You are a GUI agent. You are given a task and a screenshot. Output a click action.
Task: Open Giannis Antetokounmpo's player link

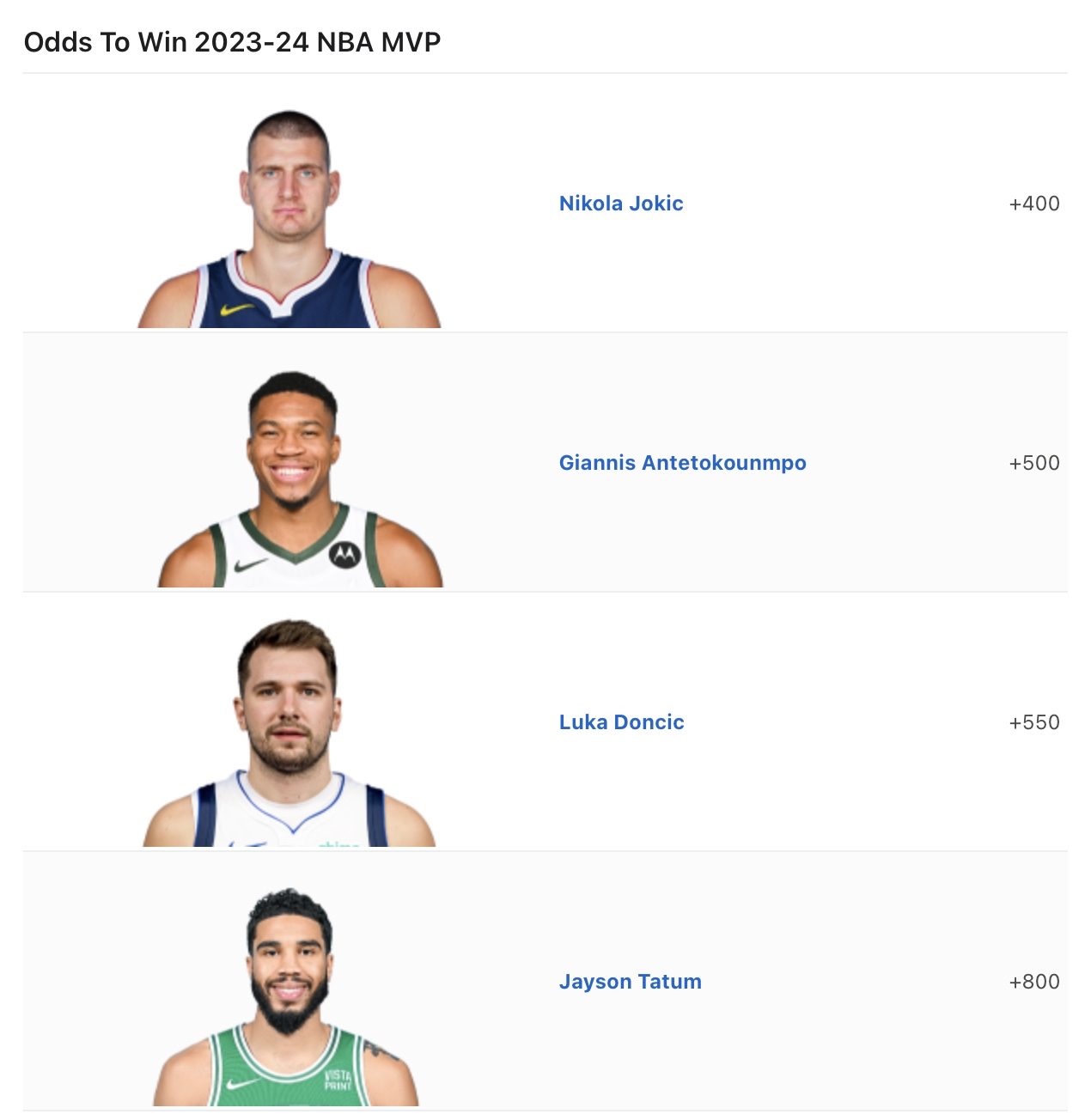click(x=682, y=463)
